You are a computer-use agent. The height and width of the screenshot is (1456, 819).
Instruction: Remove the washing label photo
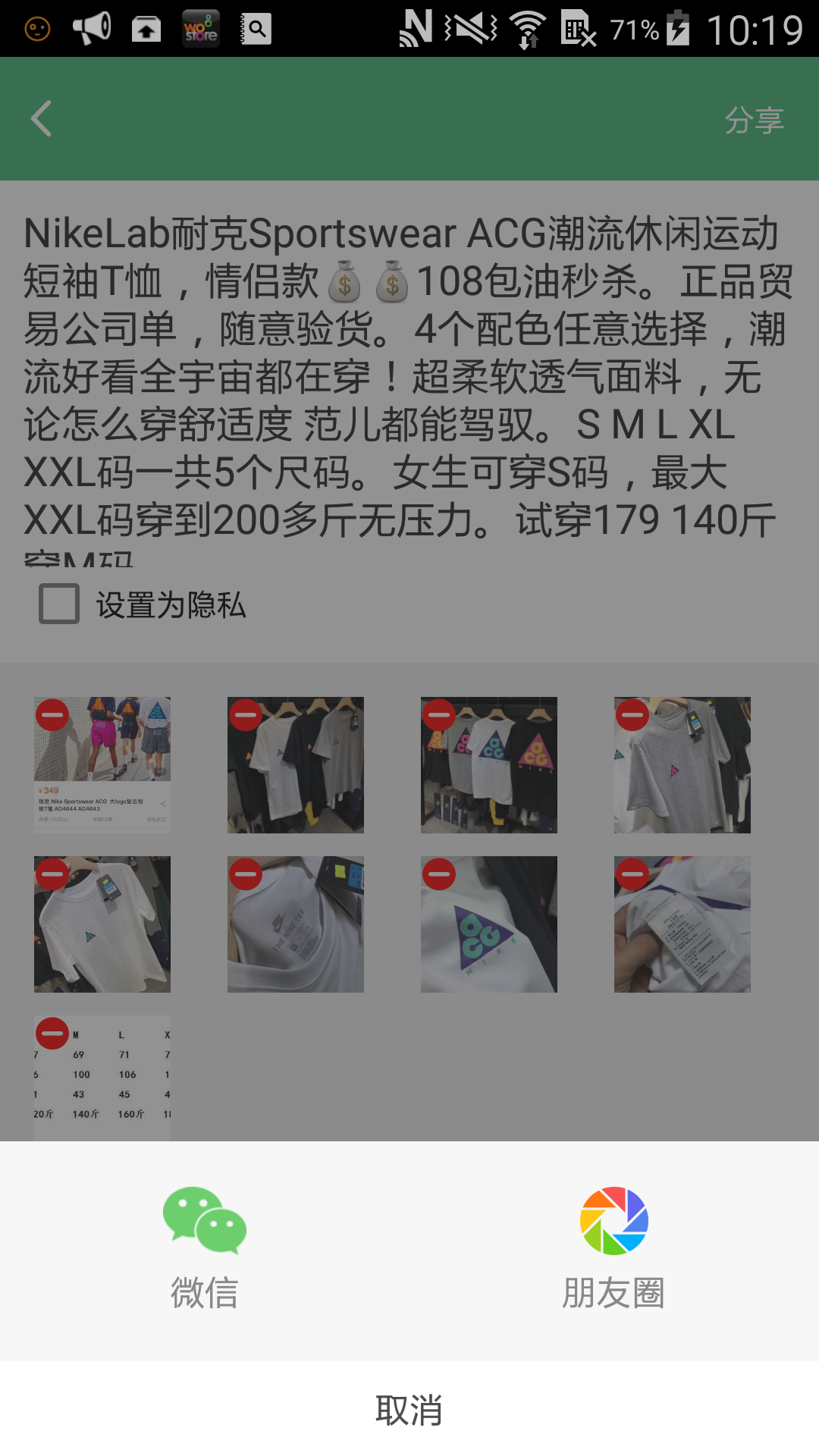click(x=633, y=873)
